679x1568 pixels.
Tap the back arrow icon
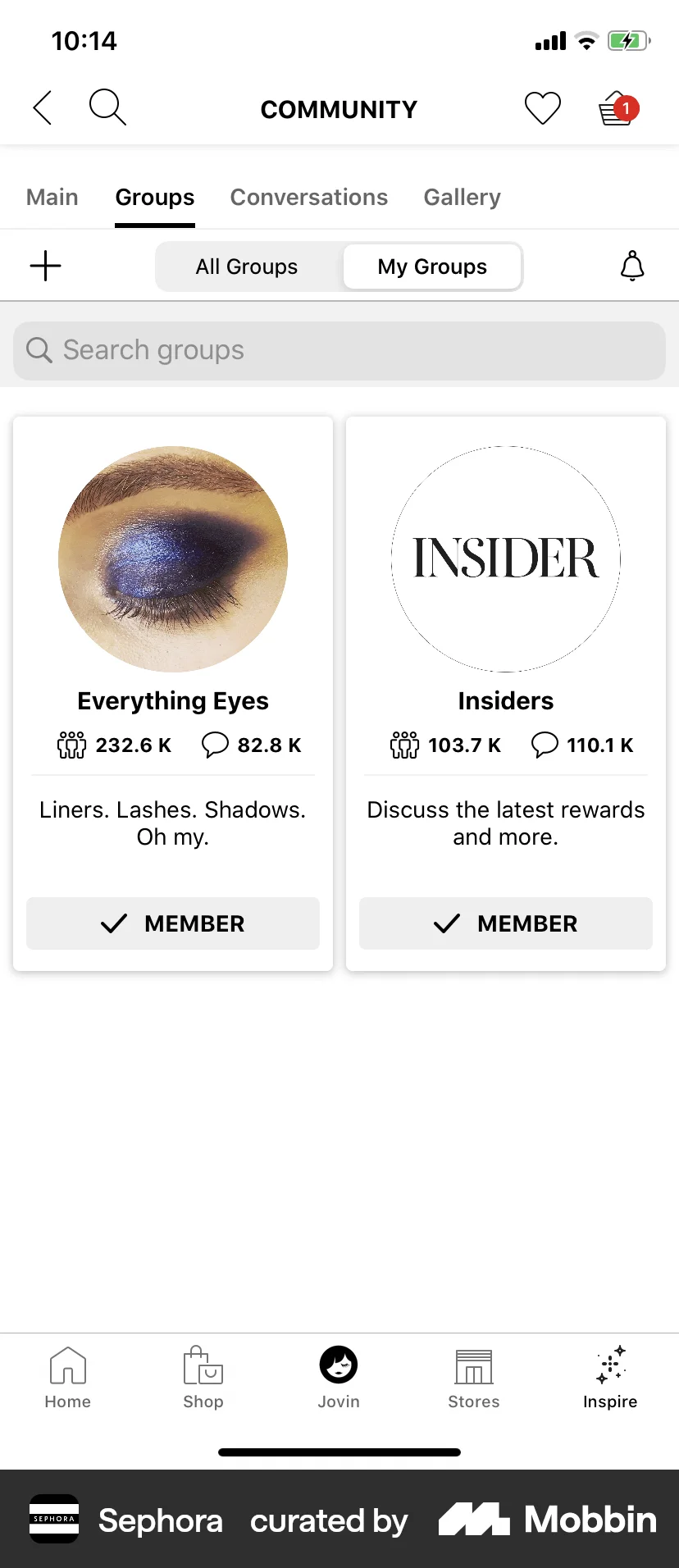(43, 107)
